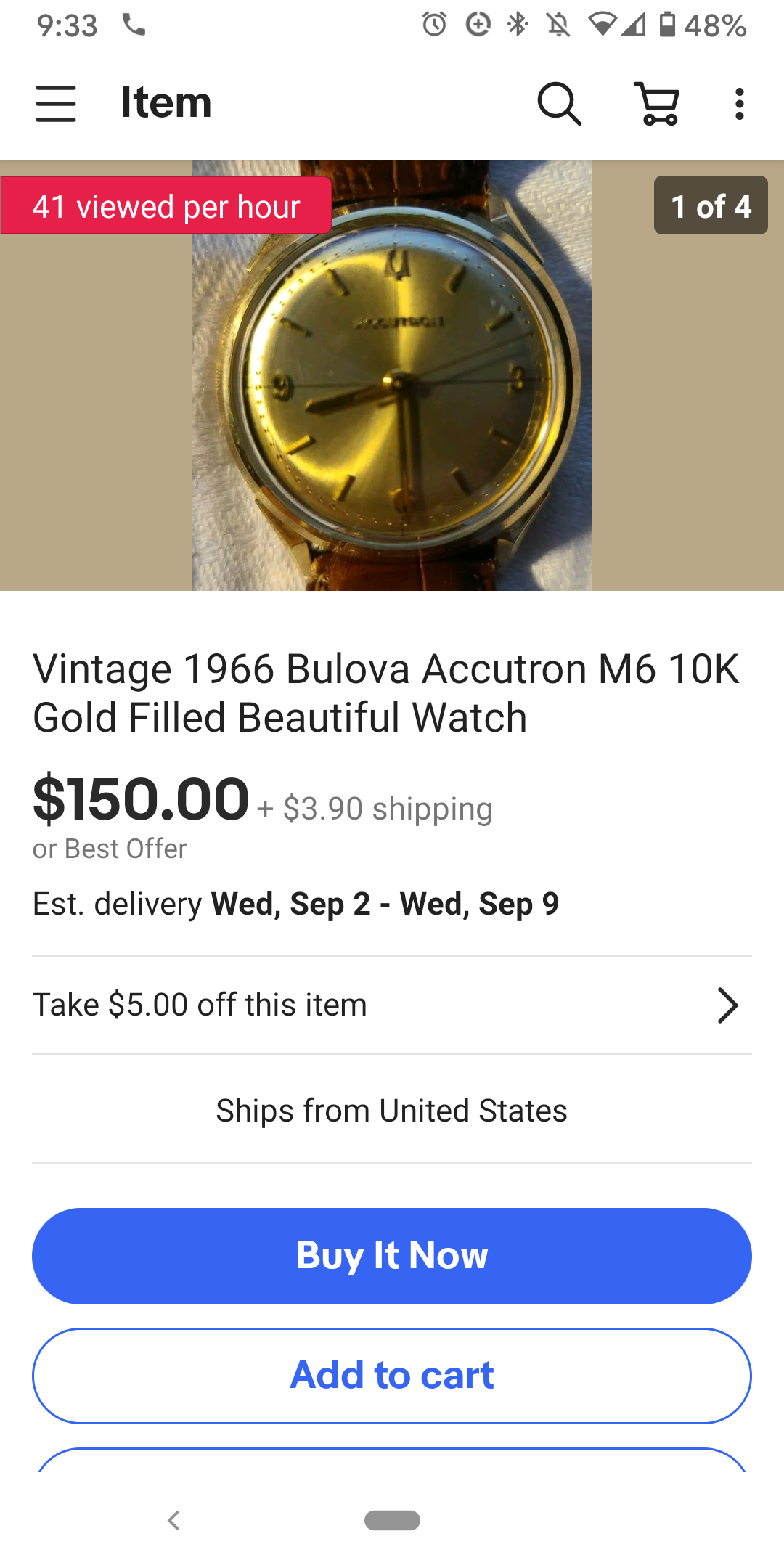Open the overflow menu
Image resolution: width=784 pixels, height=1568 pixels.
[x=739, y=104]
